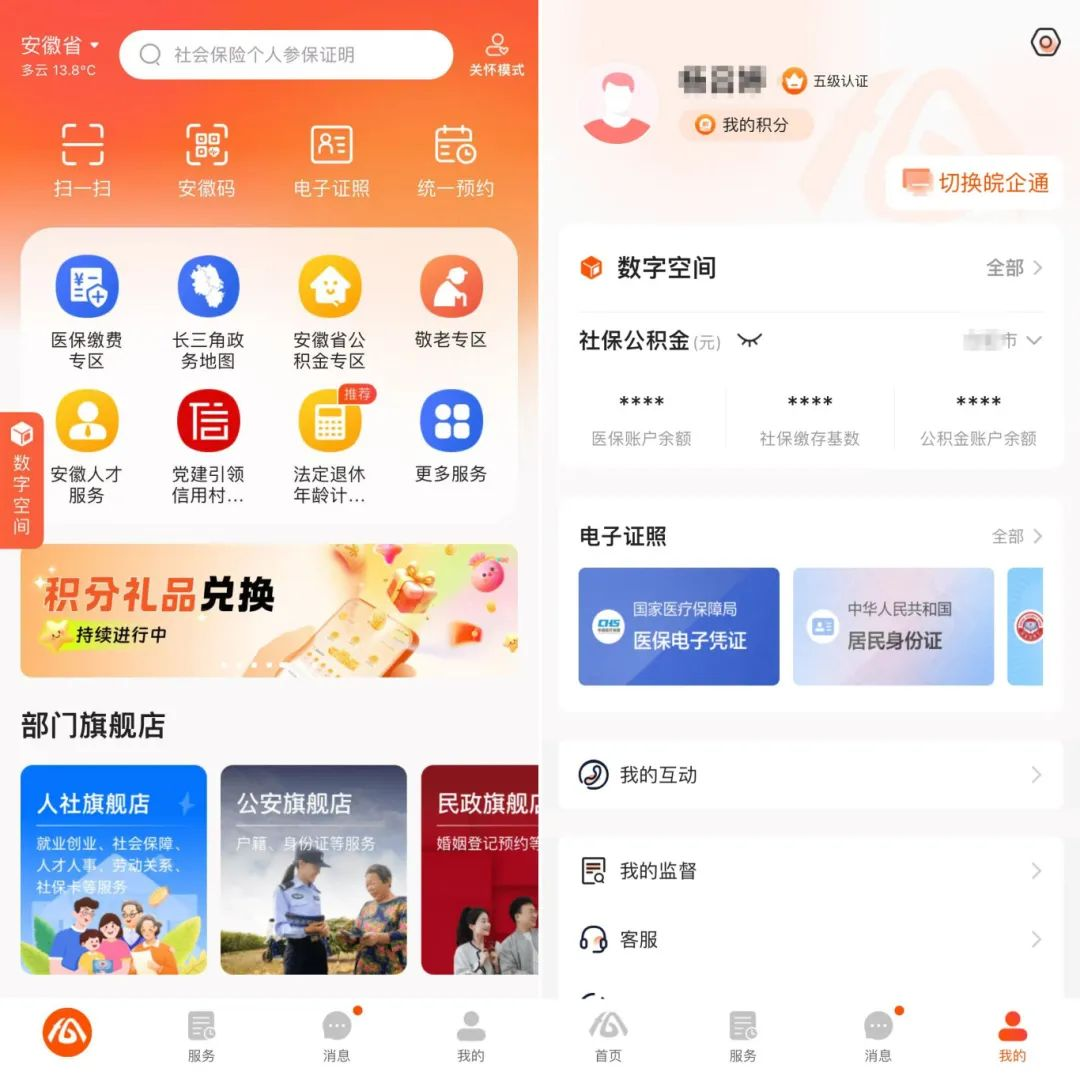Tap 切换皖企通 button

point(975,183)
